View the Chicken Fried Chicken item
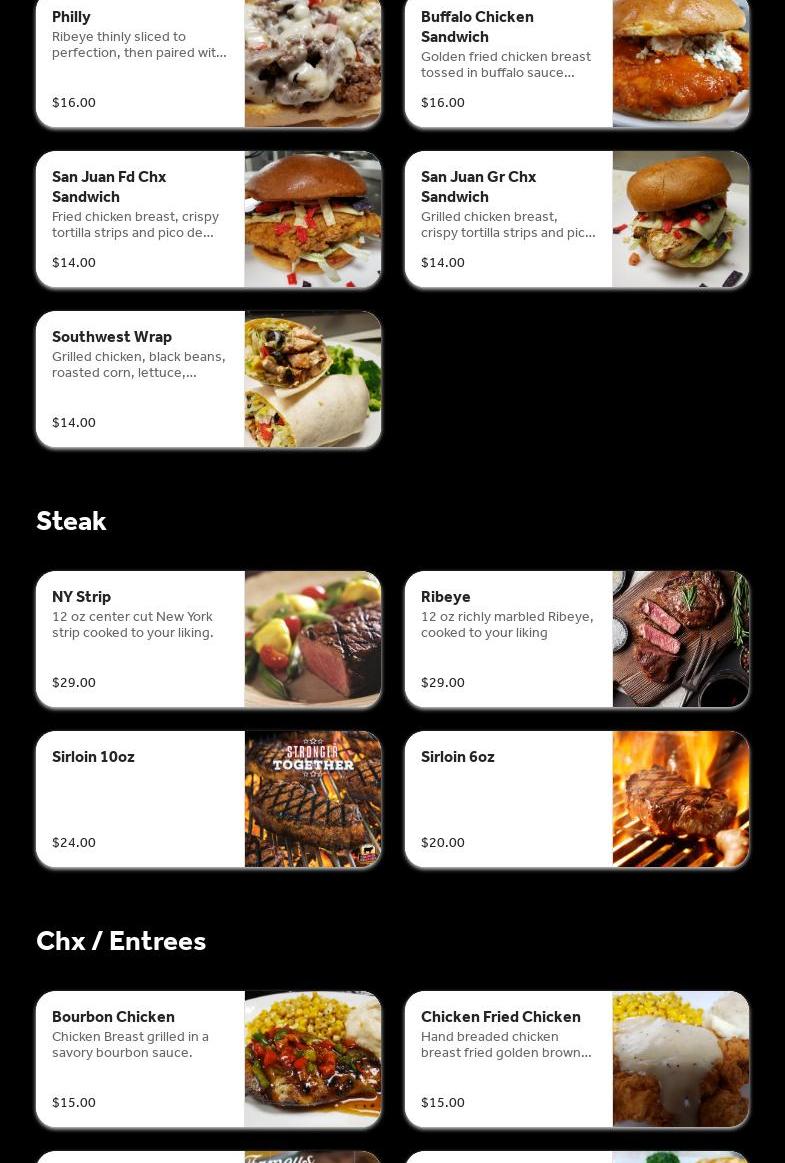 click(x=576, y=1059)
